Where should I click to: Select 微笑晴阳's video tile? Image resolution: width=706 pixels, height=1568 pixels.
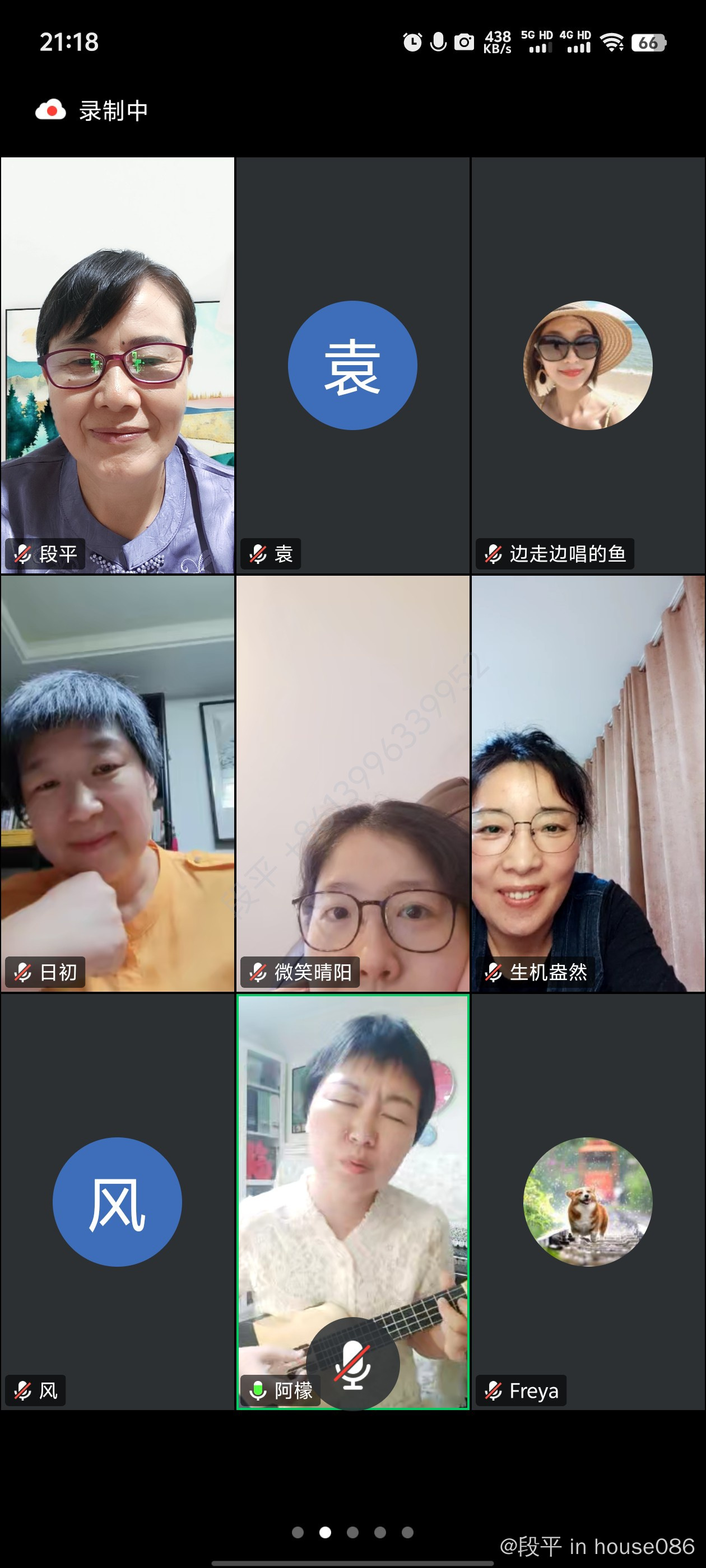352,783
